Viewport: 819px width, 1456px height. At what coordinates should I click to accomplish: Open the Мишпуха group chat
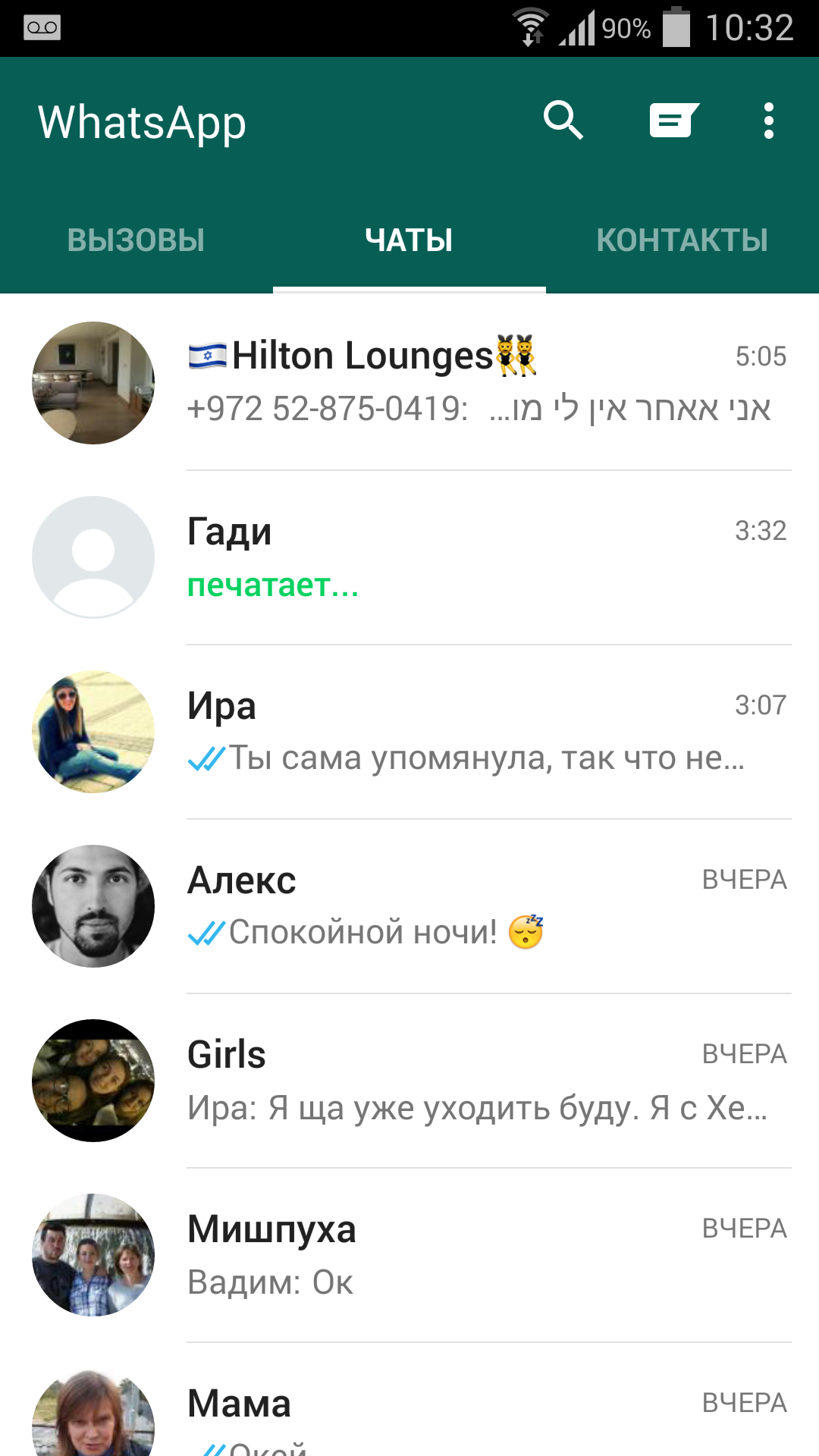pos(485,1255)
